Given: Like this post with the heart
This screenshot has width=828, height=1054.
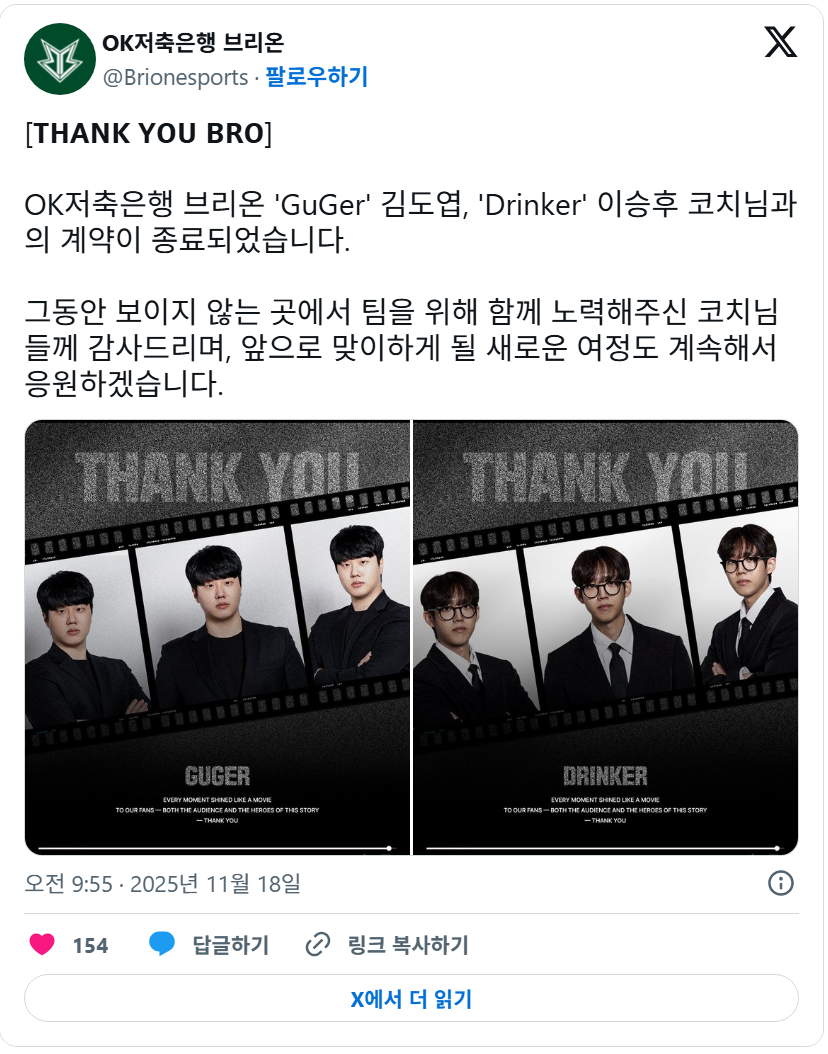Looking at the screenshot, I should (41, 944).
